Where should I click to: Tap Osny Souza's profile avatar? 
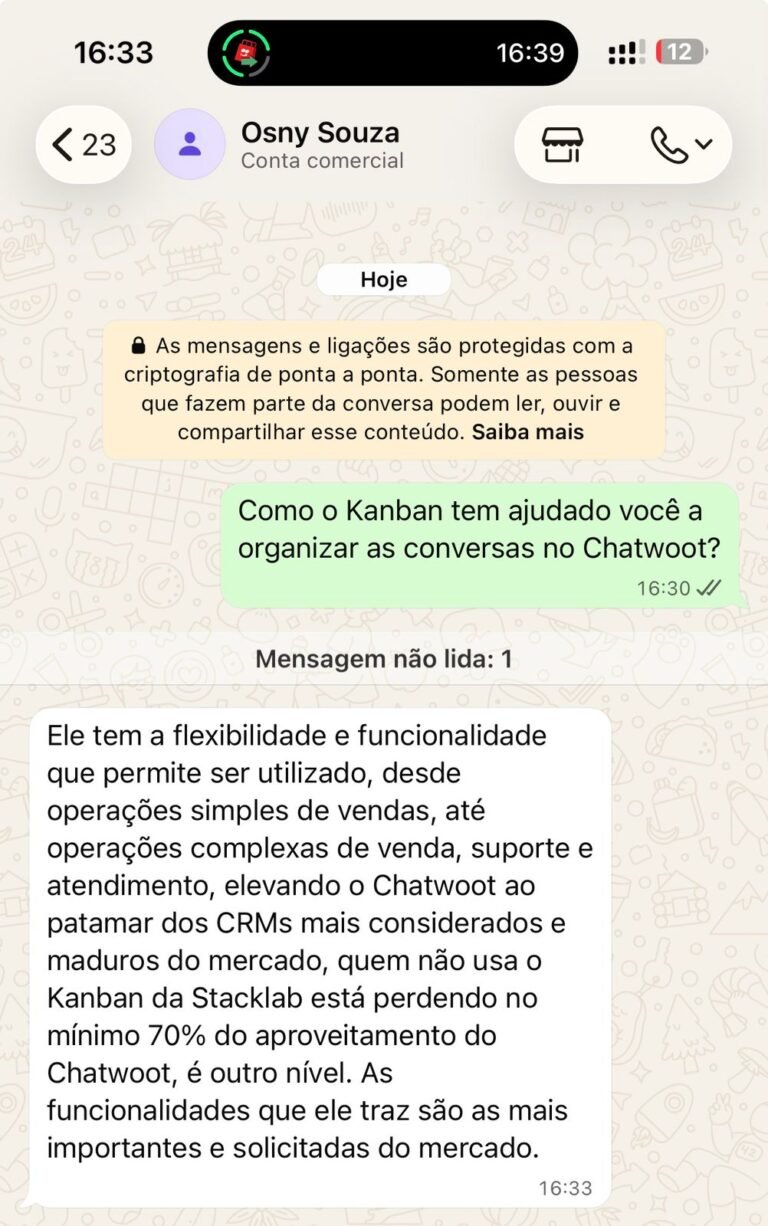pos(190,145)
